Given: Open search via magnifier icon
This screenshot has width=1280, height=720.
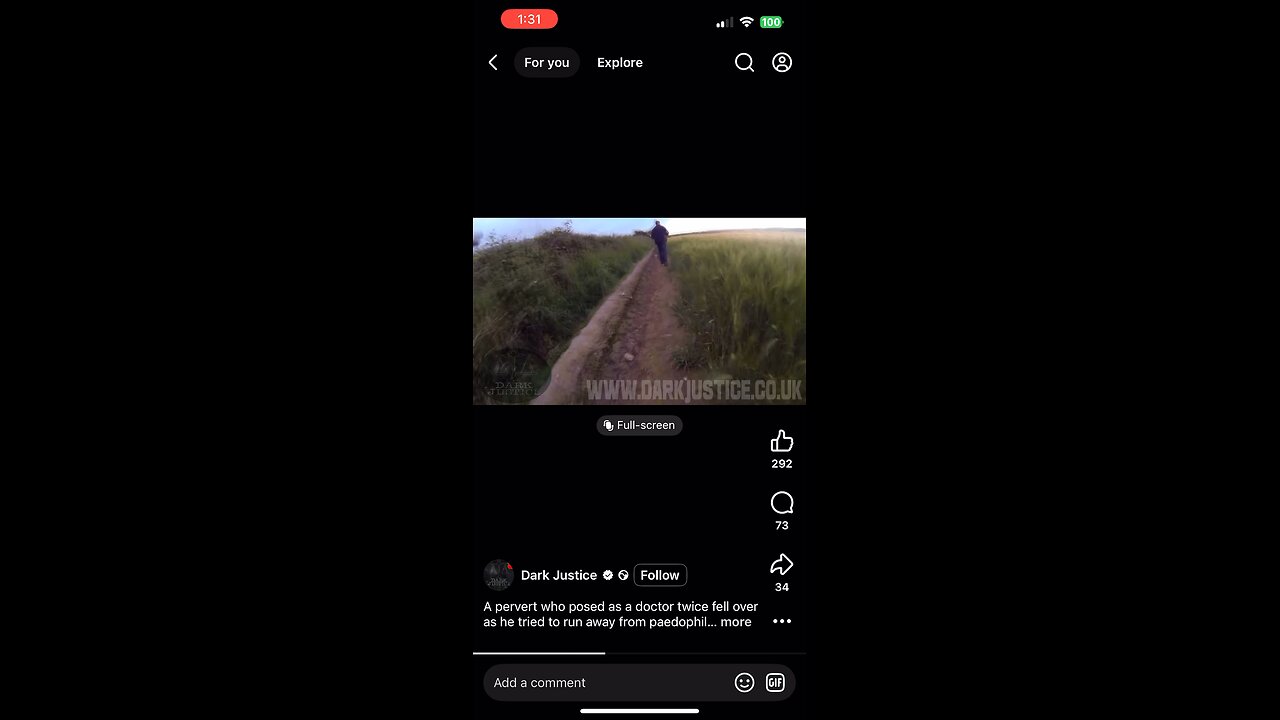Looking at the screenshot, I should click(x=744, y=62).
